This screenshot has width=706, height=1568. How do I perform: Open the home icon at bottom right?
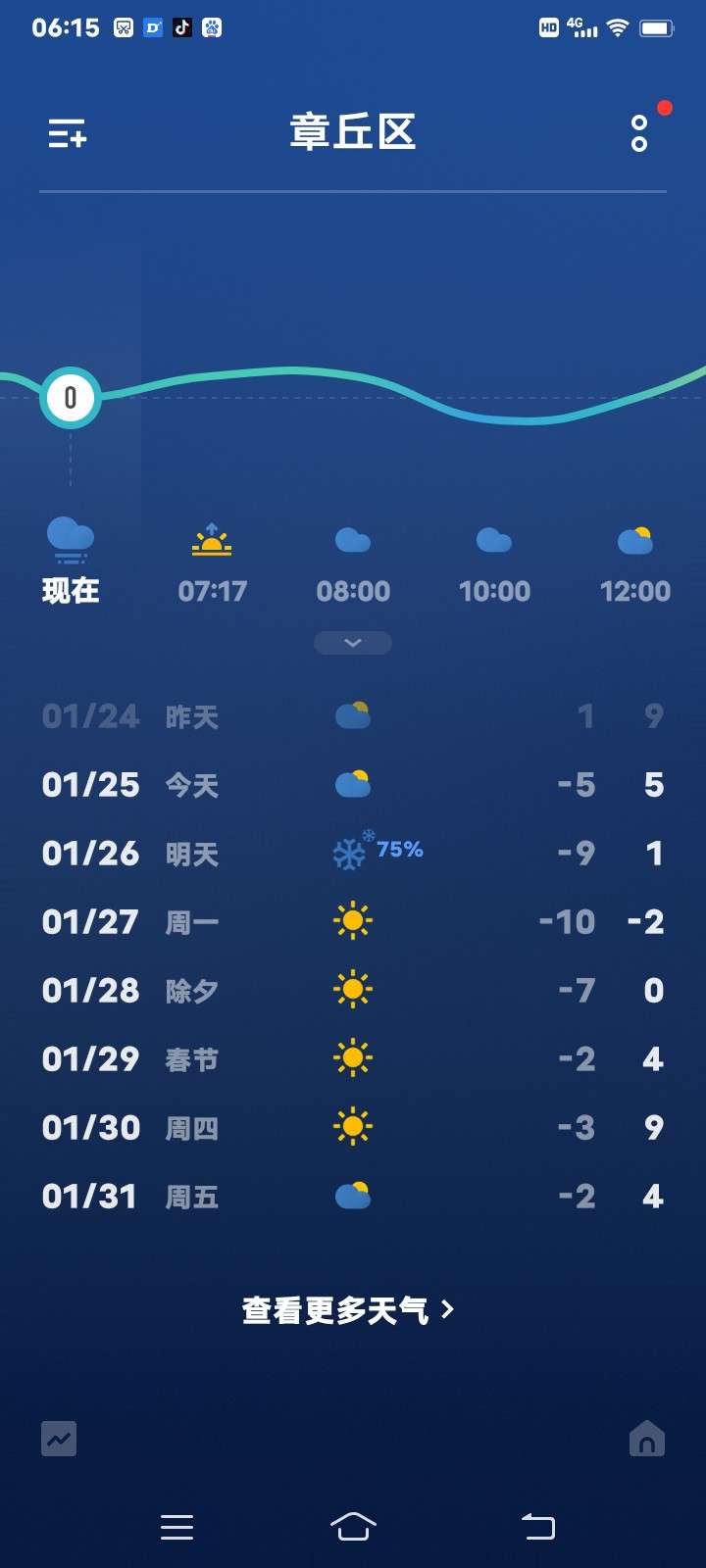[x=647, y=1439]
